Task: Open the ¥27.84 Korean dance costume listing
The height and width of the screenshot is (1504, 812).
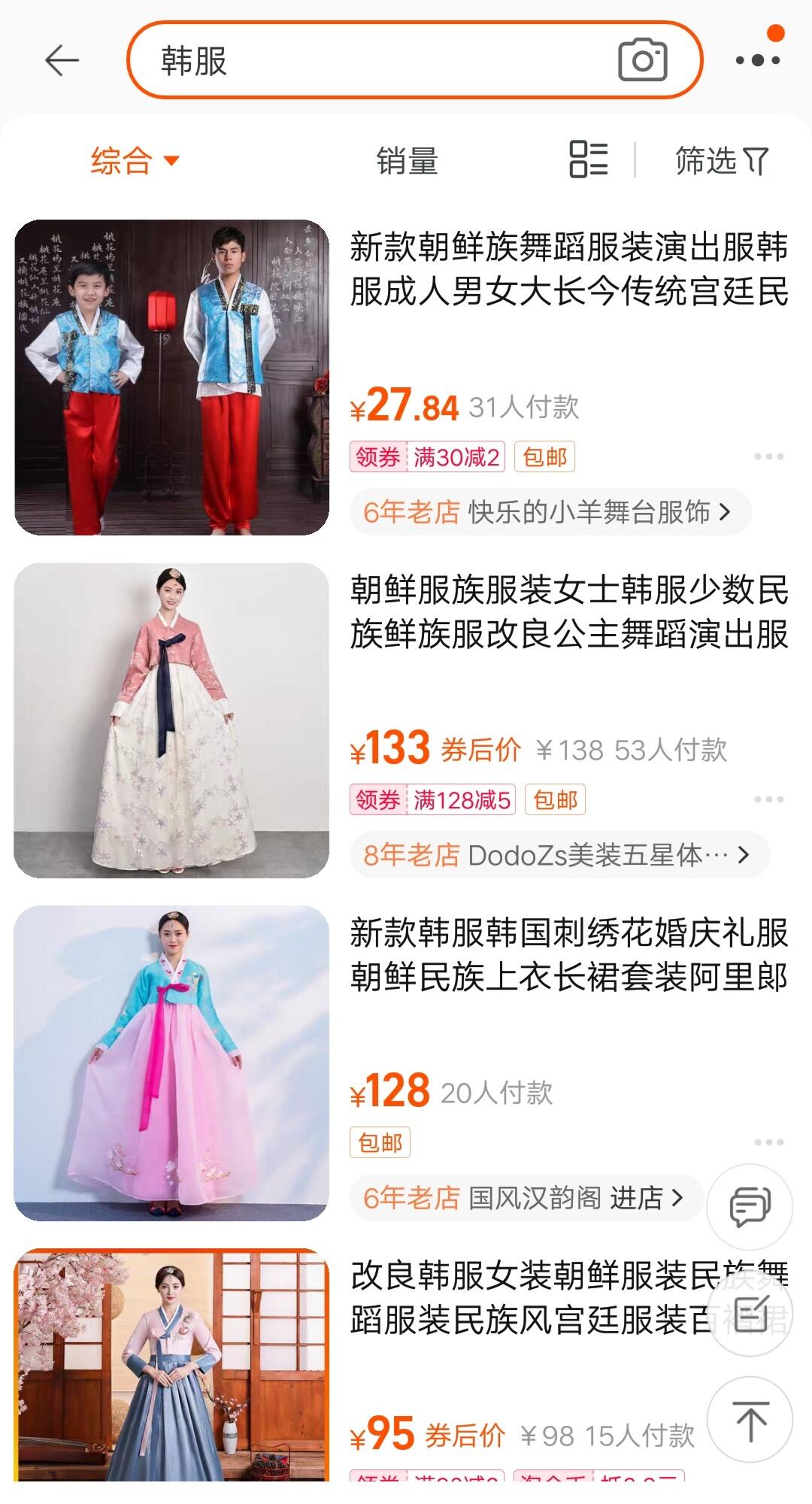Action: [568, 269]
